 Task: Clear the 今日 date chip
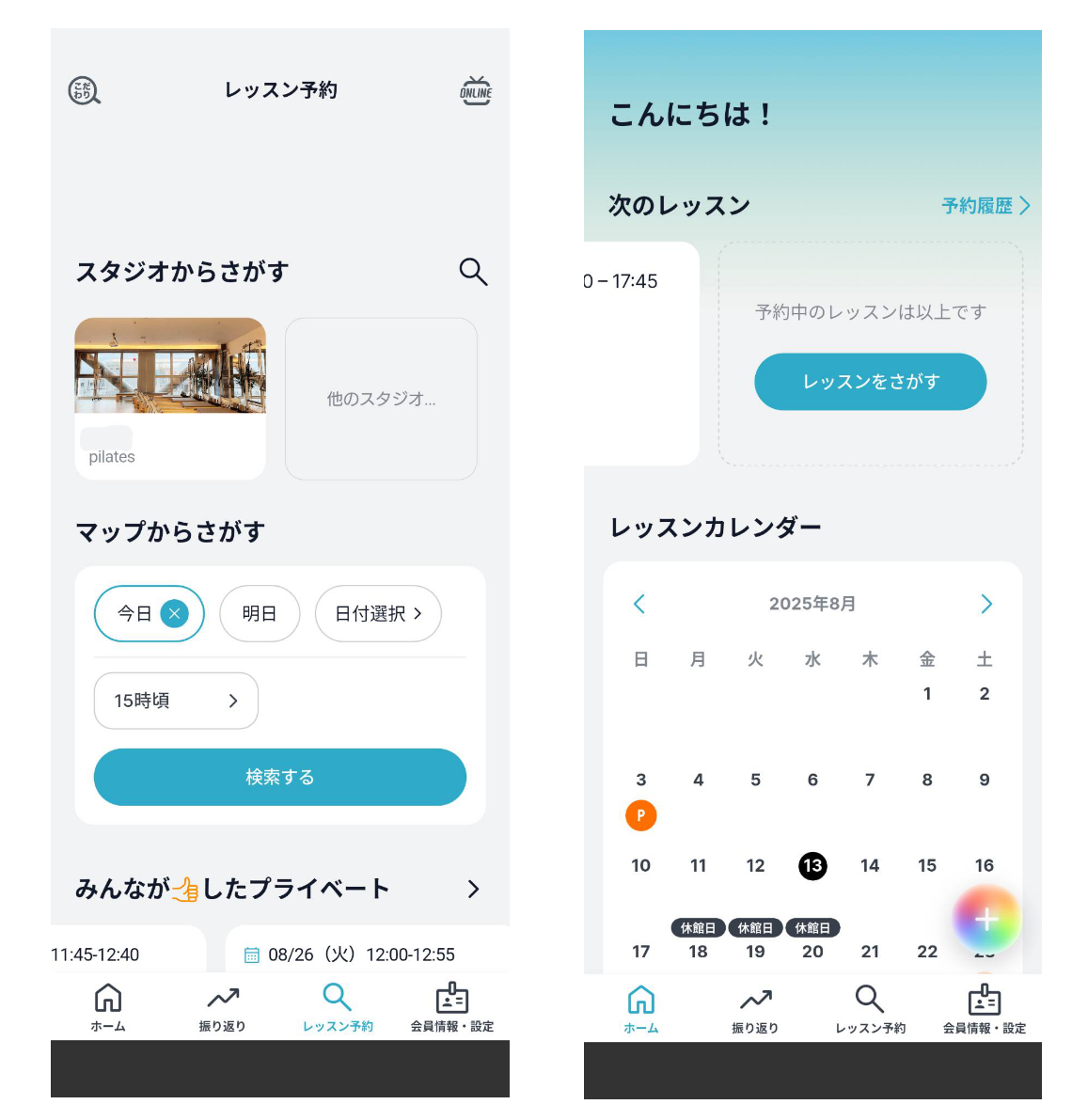click(174, 613)
